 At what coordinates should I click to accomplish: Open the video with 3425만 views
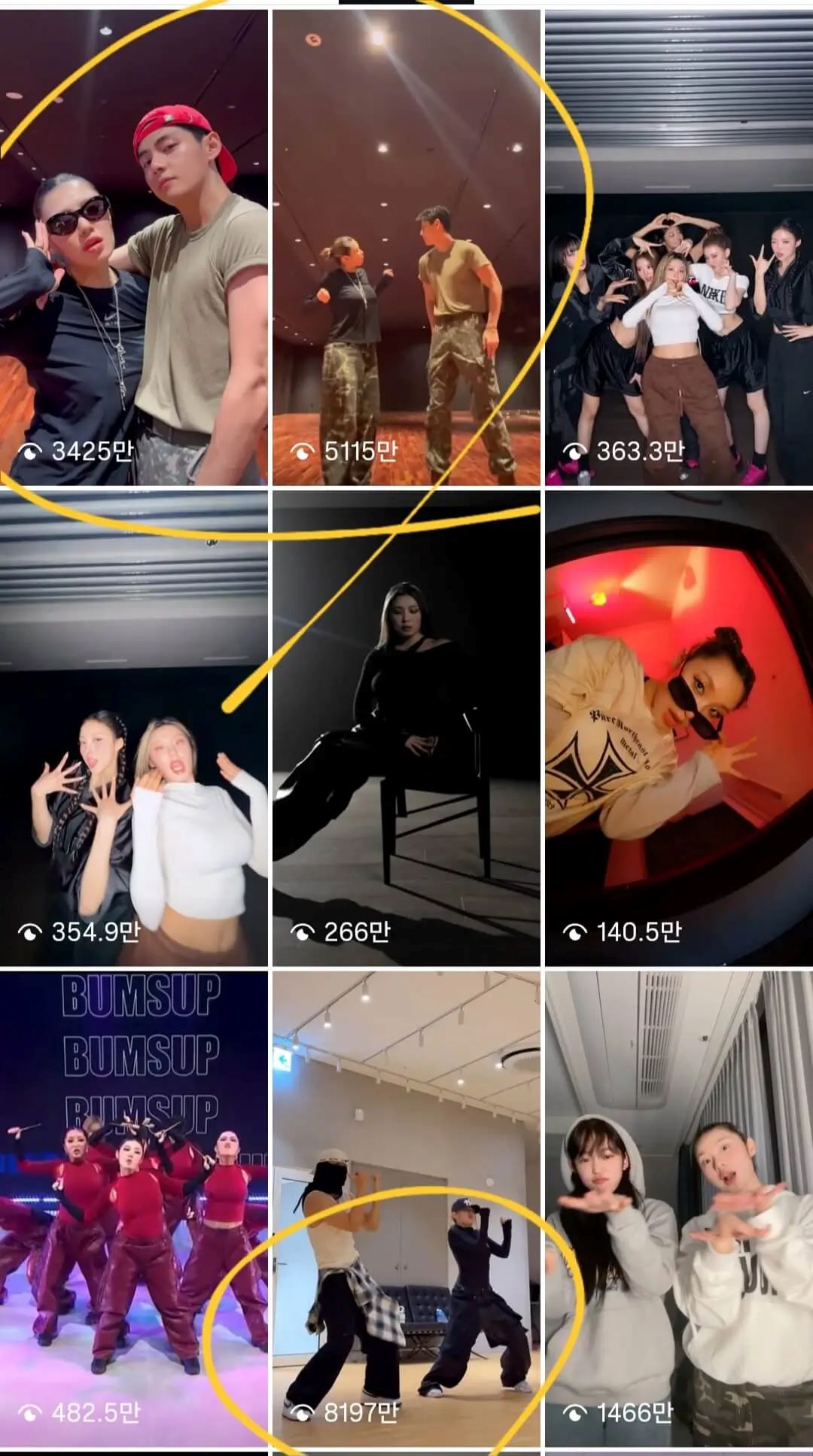[134, 248]
